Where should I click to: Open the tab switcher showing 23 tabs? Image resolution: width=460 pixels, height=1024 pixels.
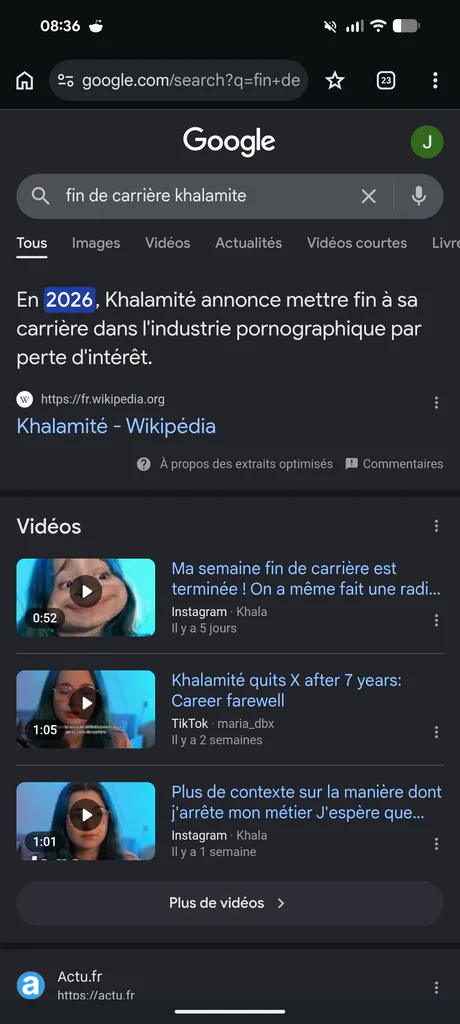click(386, 81)
